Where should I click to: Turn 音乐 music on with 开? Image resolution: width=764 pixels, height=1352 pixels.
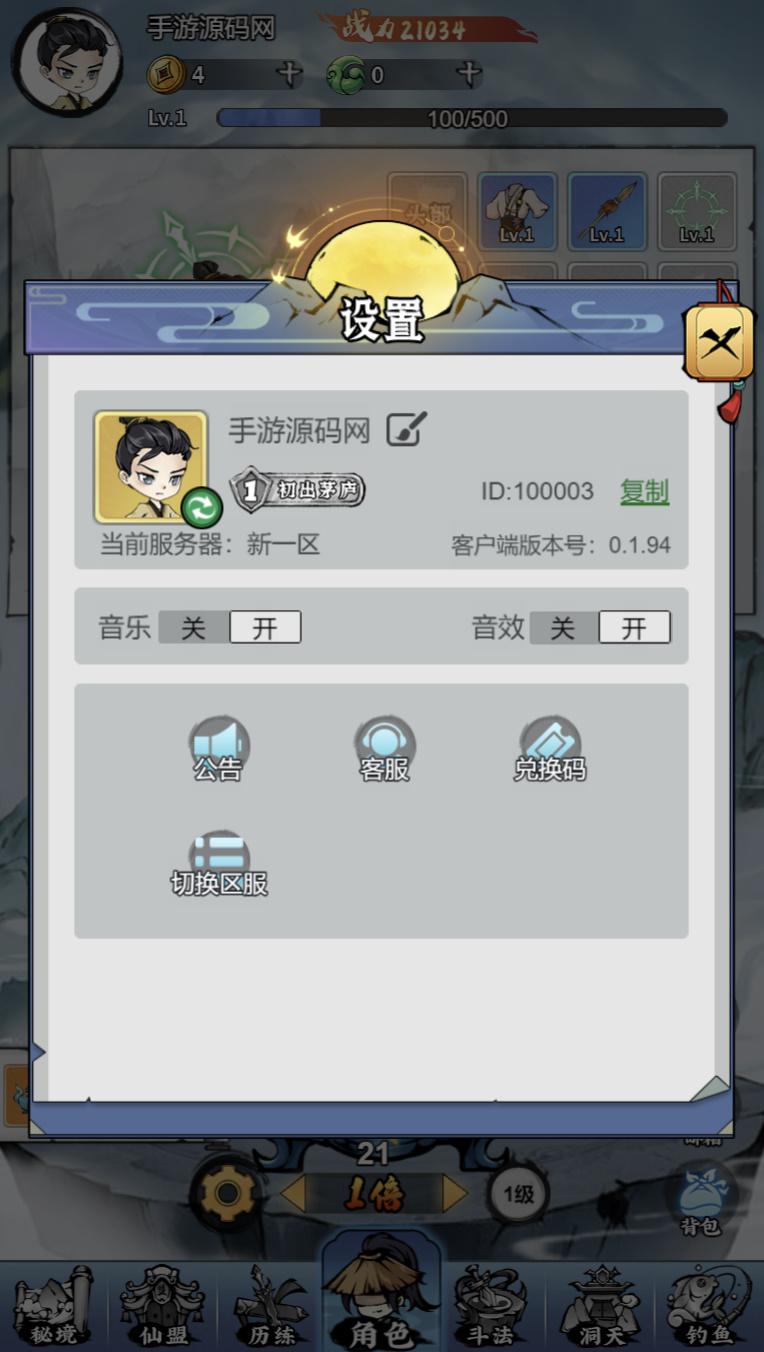pos(265,628)
